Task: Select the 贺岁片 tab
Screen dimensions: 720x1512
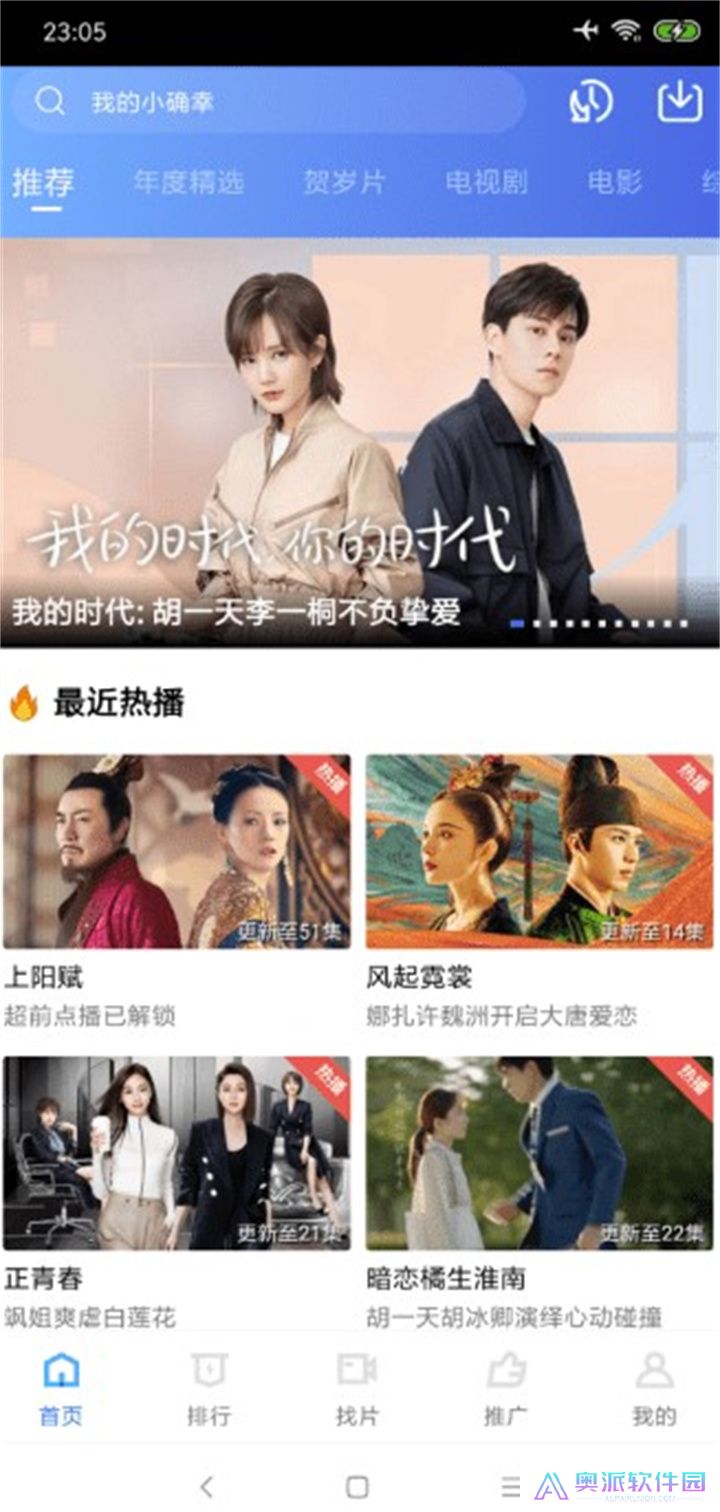Action: coord(341,183)
